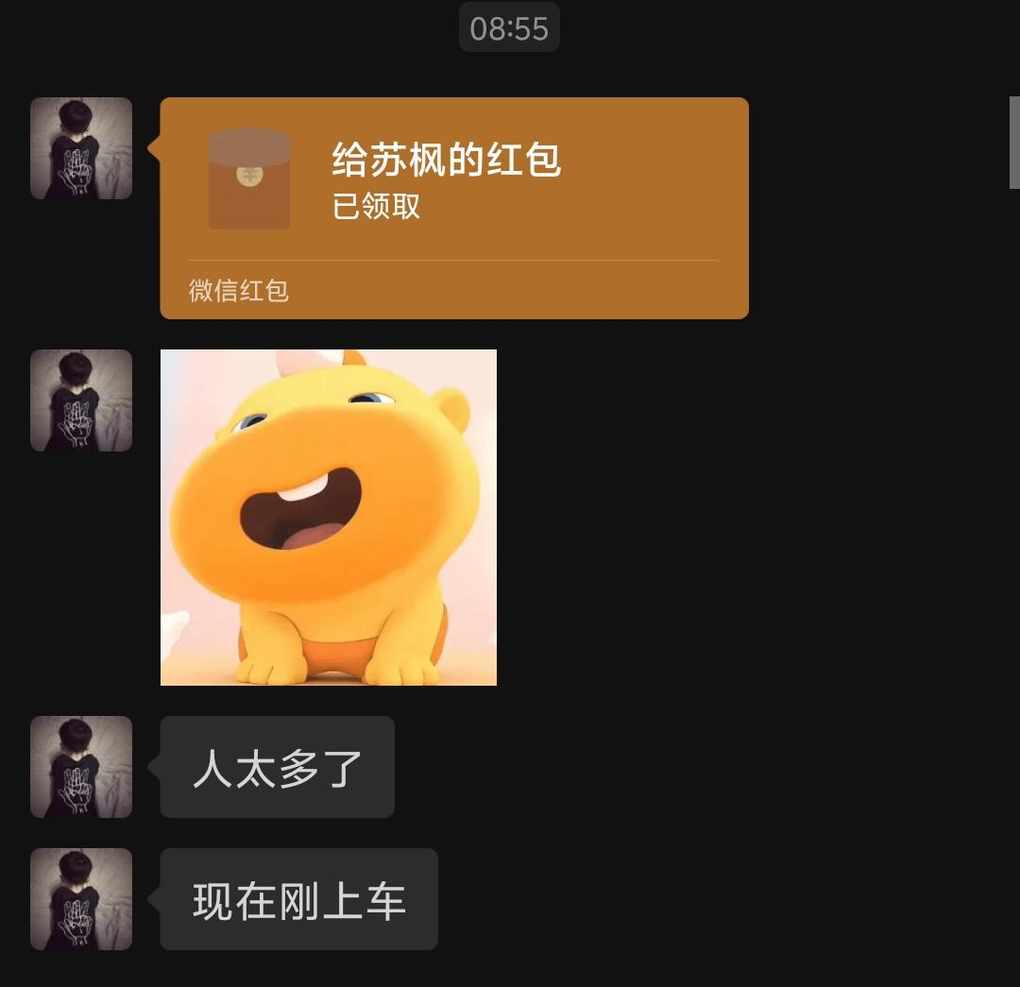Open the red packet for 苏枫
The width and height of the screenshot is (1020, 987).
(454, 207)
